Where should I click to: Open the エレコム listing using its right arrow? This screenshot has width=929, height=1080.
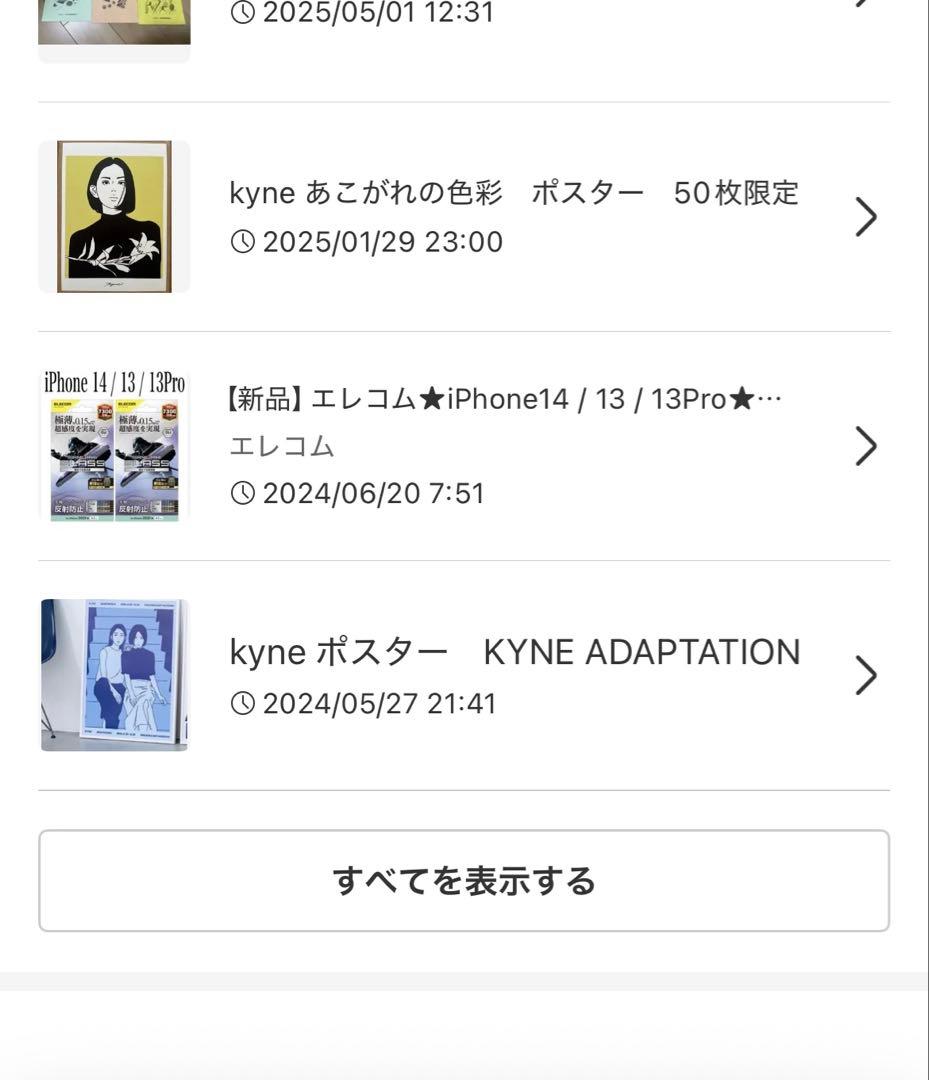864,444
